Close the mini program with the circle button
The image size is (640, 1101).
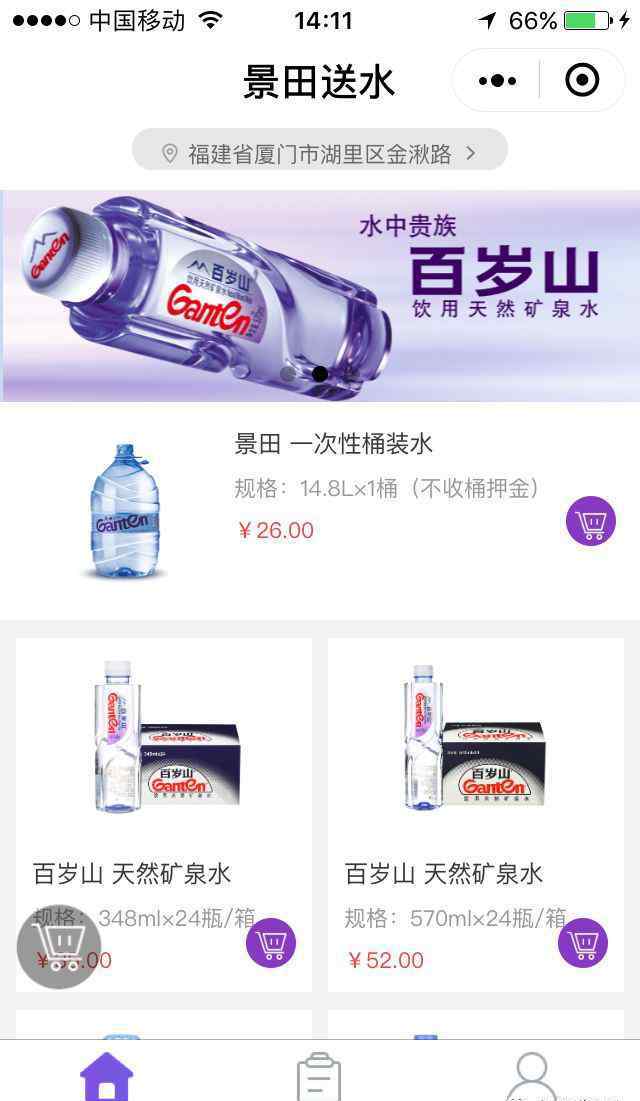coord(582,80)
